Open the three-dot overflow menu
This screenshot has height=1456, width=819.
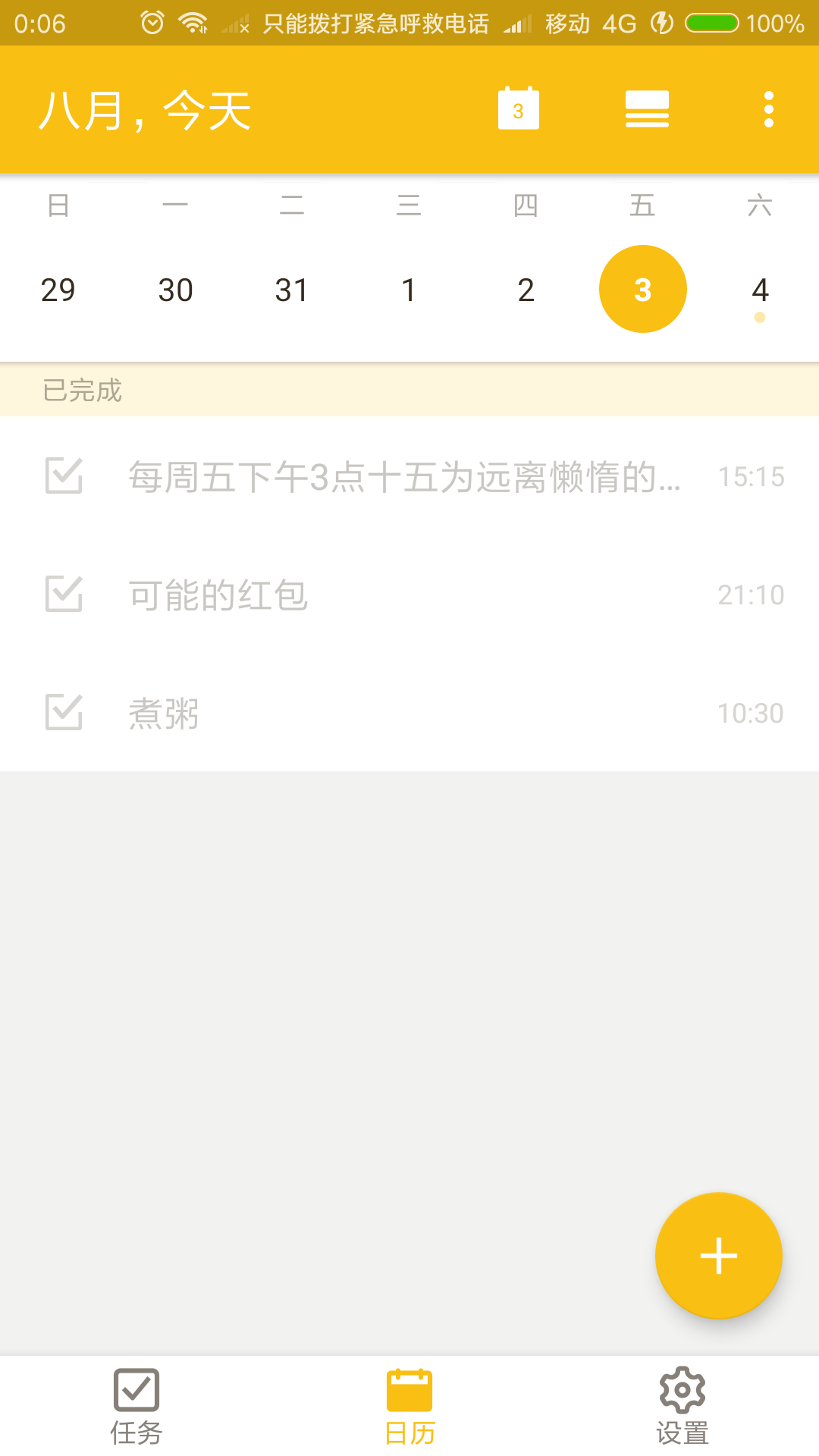[x=769, y=109]
